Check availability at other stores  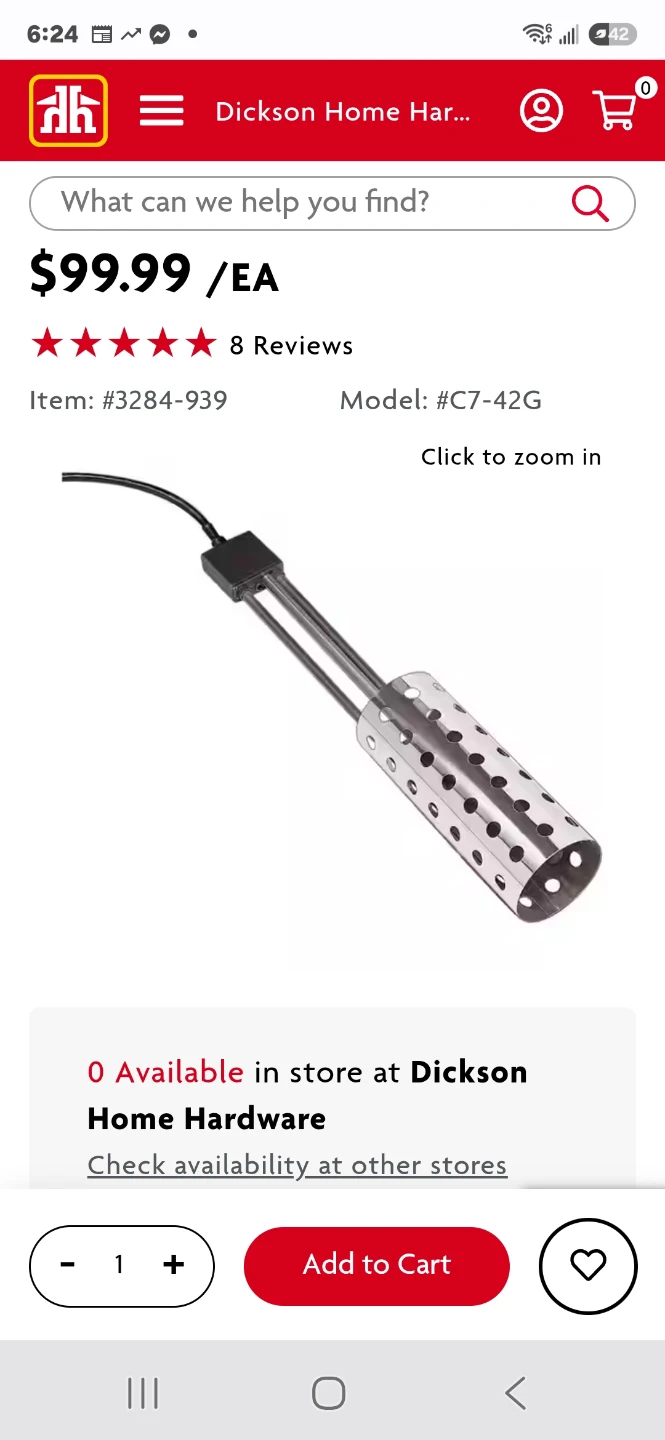(x=297, y=1166)
